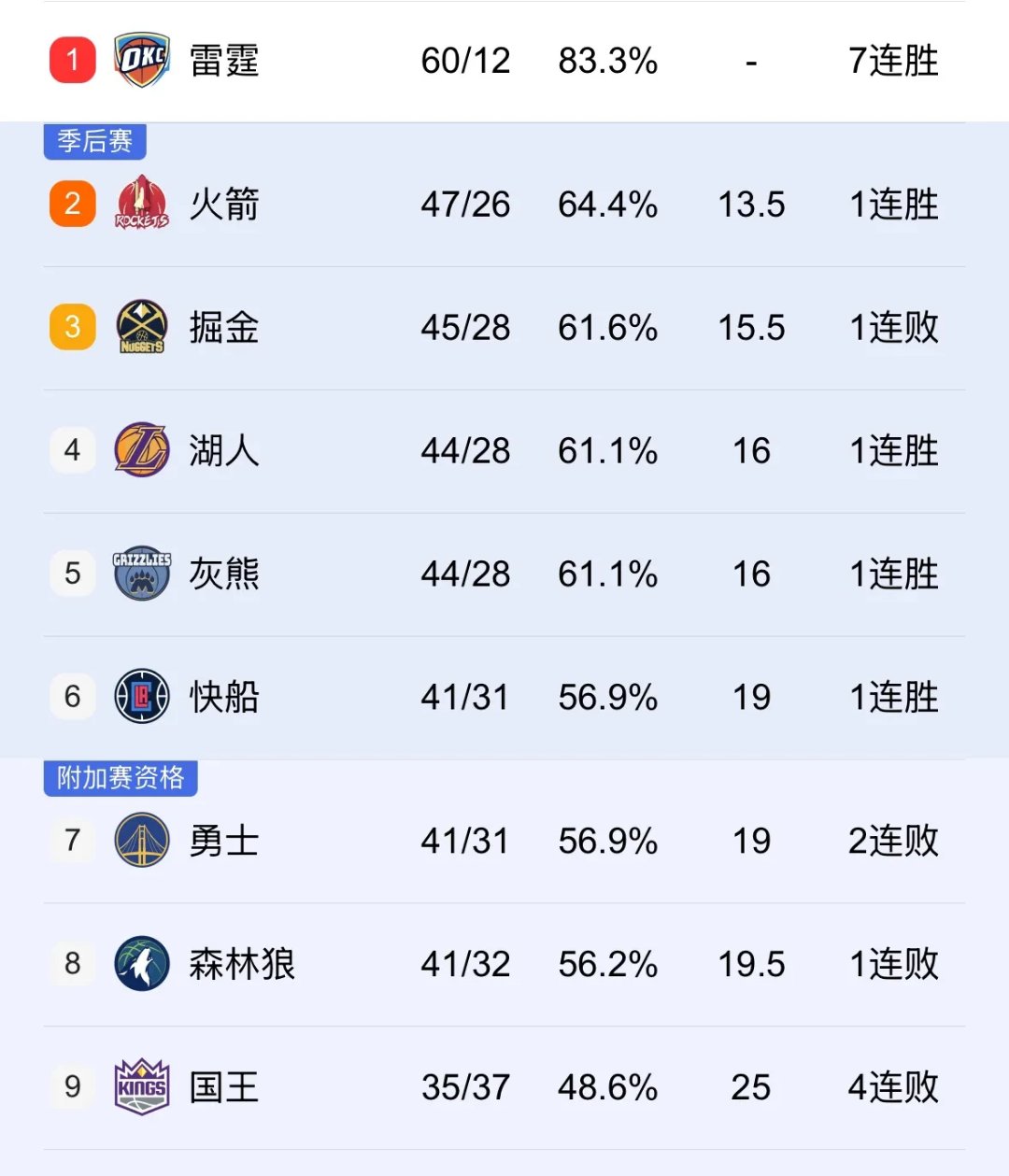Click the Grizzlies team logo

coord(141,574)
